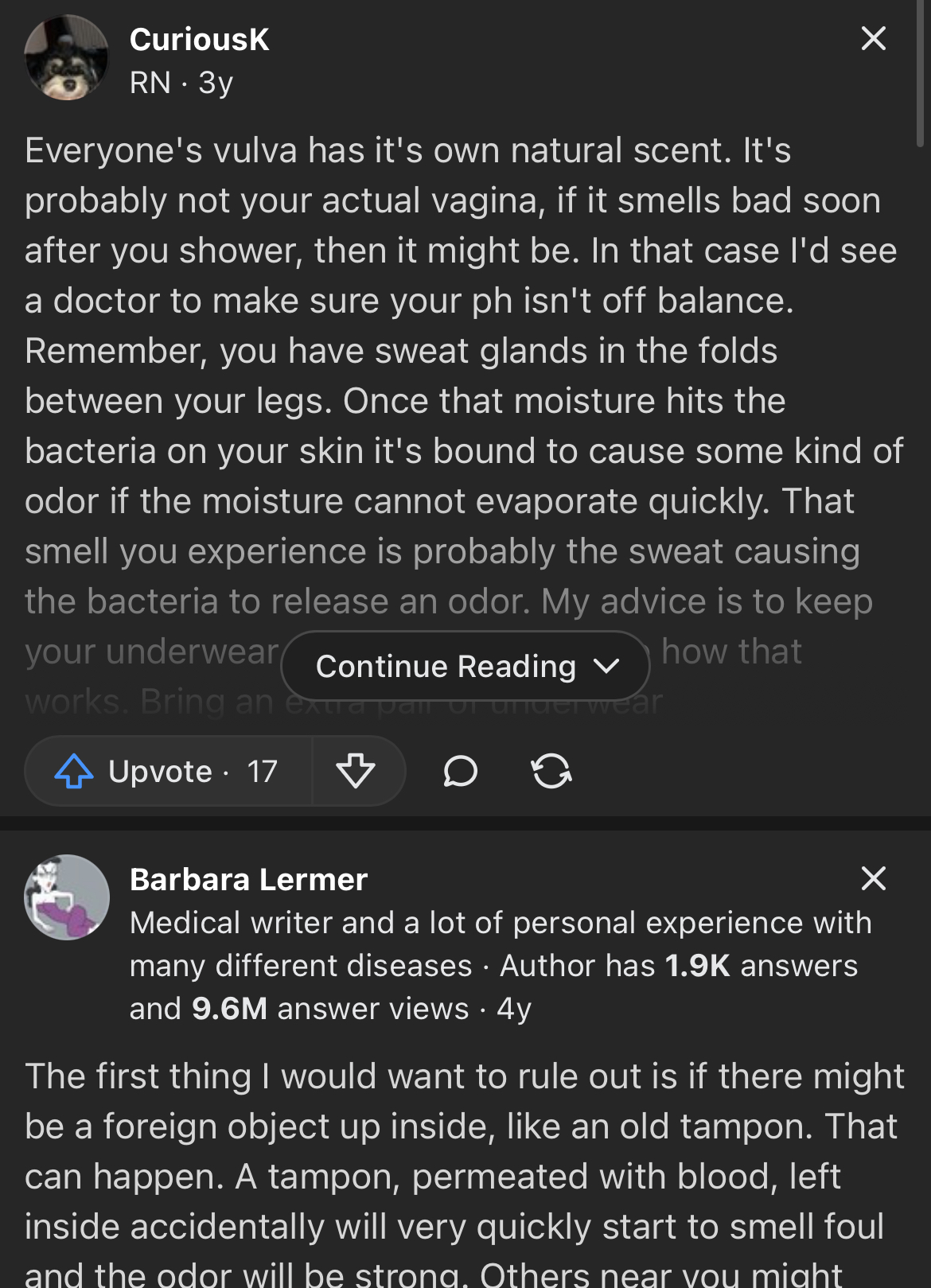This screenshot has height=1288, width=931.
Task: Share CuriousK's answer via the reshare icon
Action: [x=551, y=771]
